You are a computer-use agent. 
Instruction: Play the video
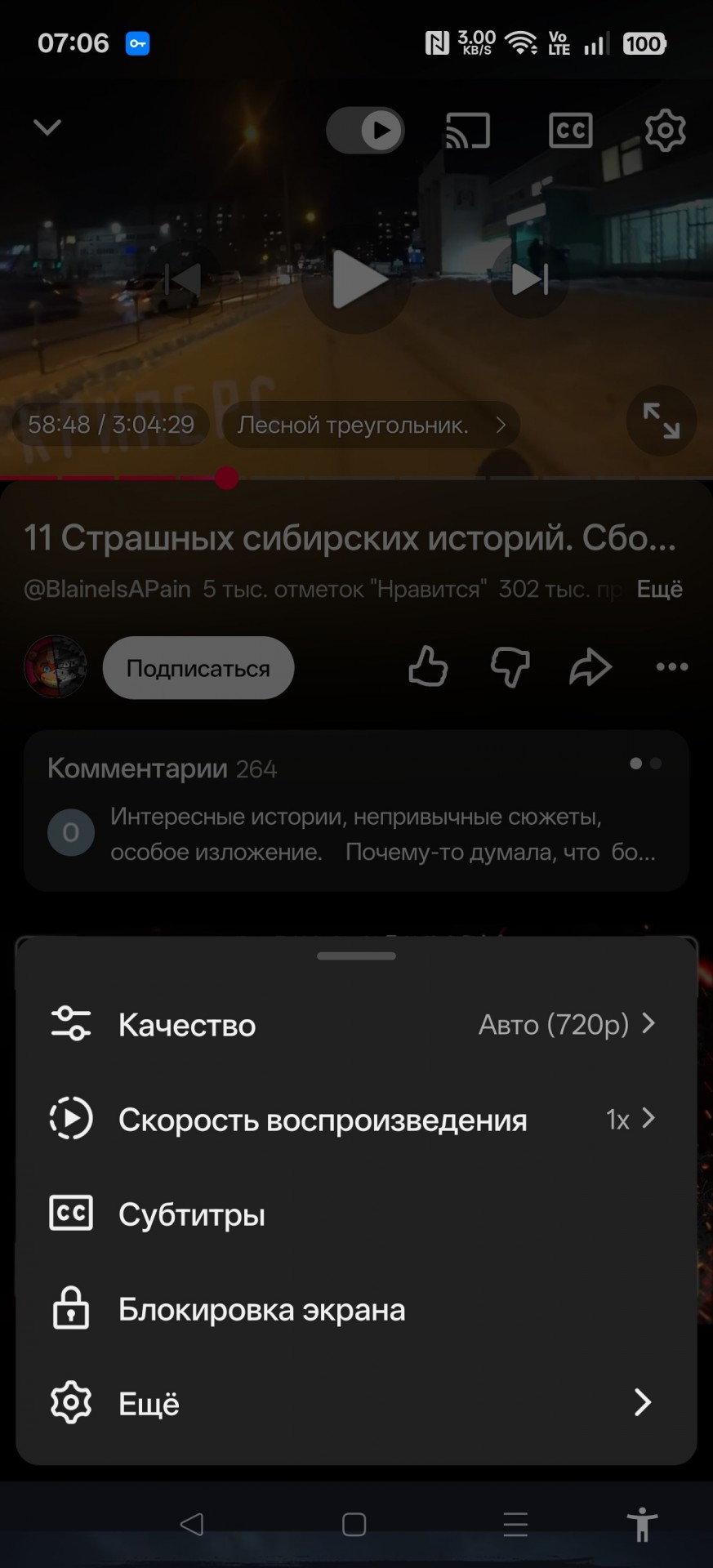click(x=357, y=279)
